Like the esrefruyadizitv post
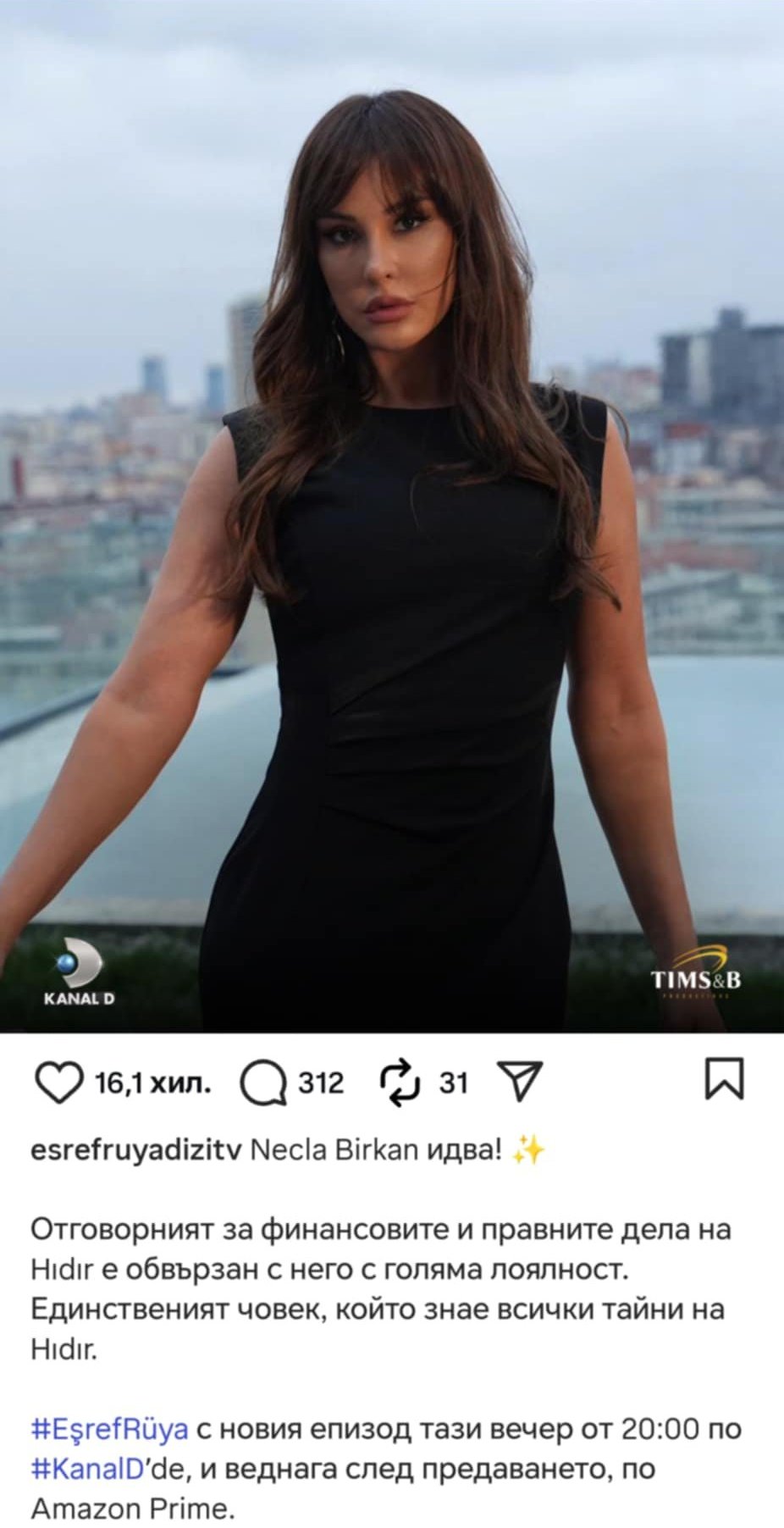 [x=58, y=1082]
